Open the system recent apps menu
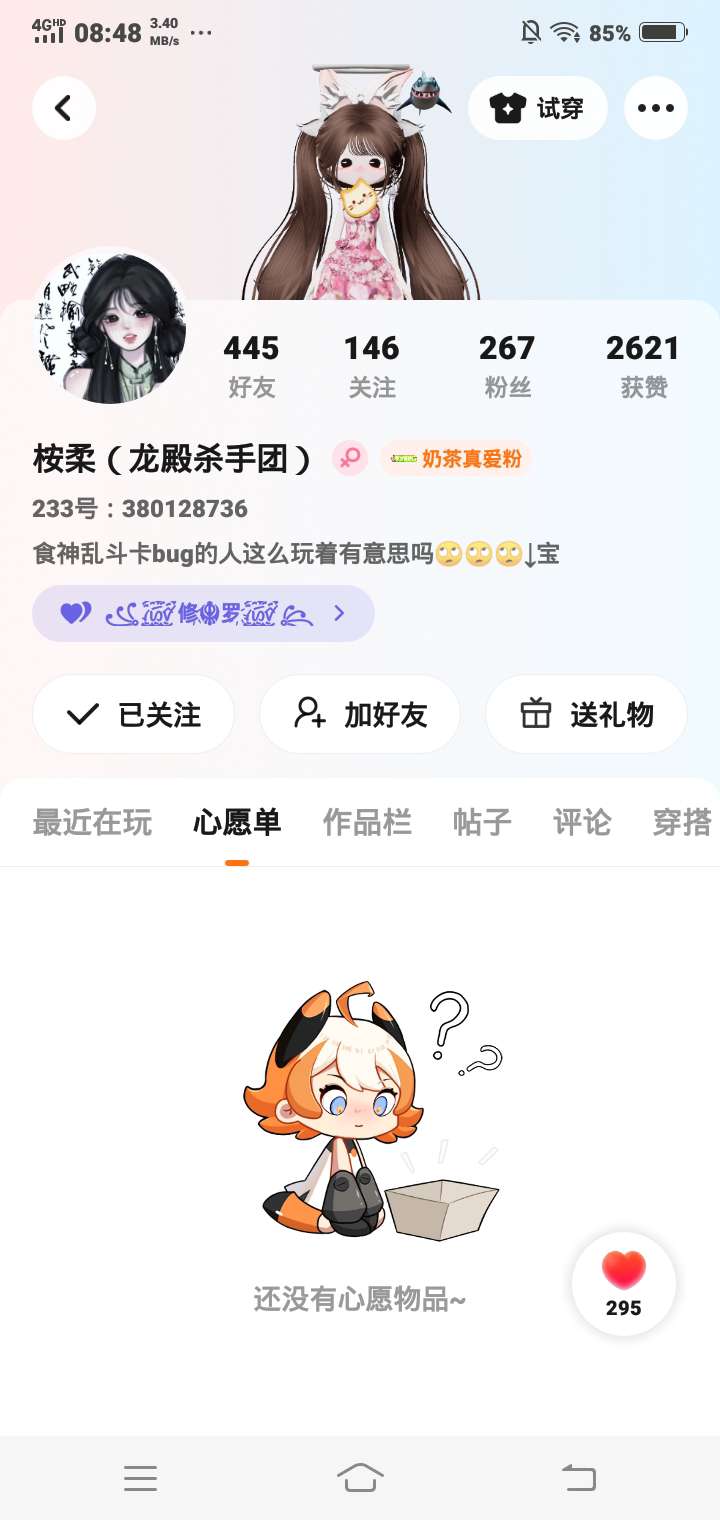Viewport: 720px width, 1520px height. [x=140, y=1477]
